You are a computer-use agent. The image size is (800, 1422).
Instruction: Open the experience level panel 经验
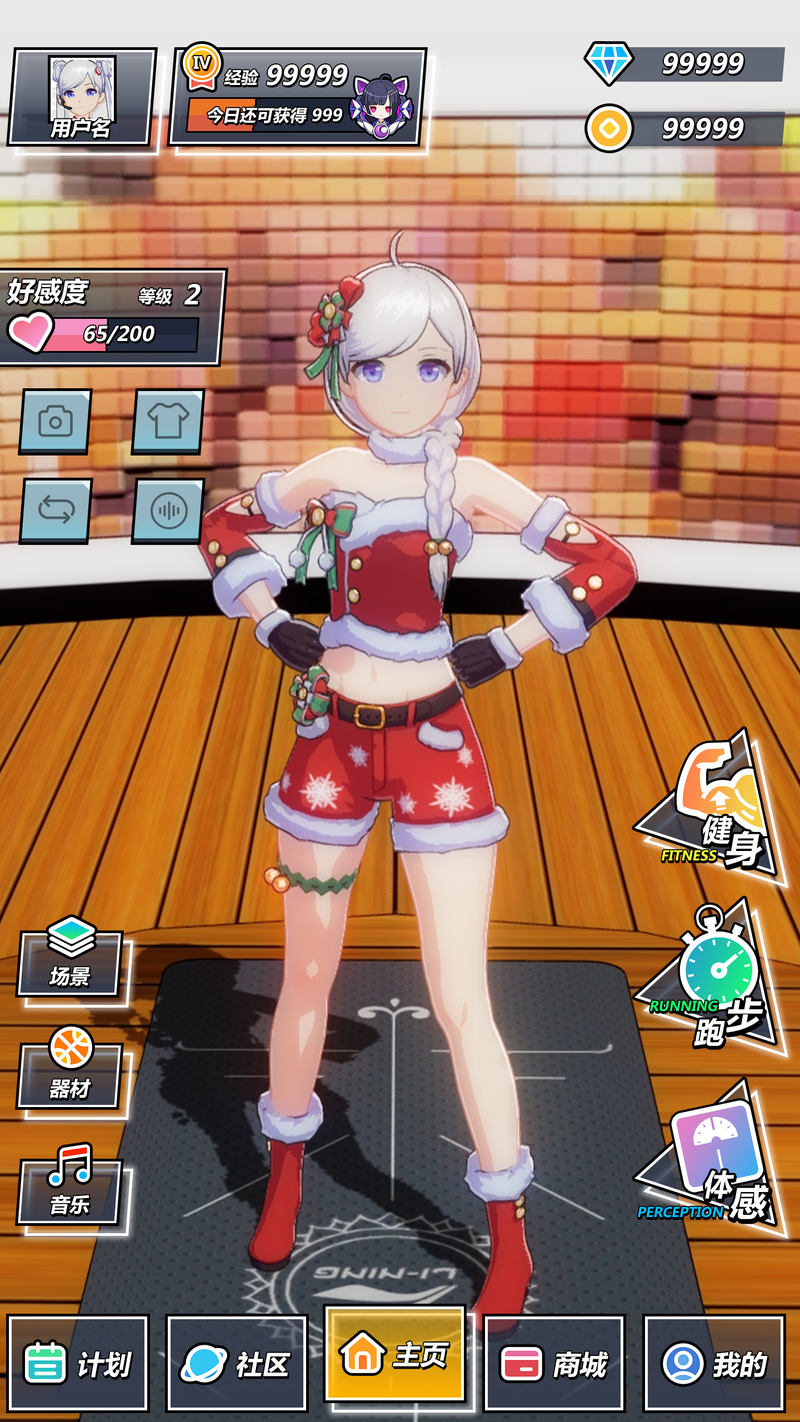coord(297,96)
